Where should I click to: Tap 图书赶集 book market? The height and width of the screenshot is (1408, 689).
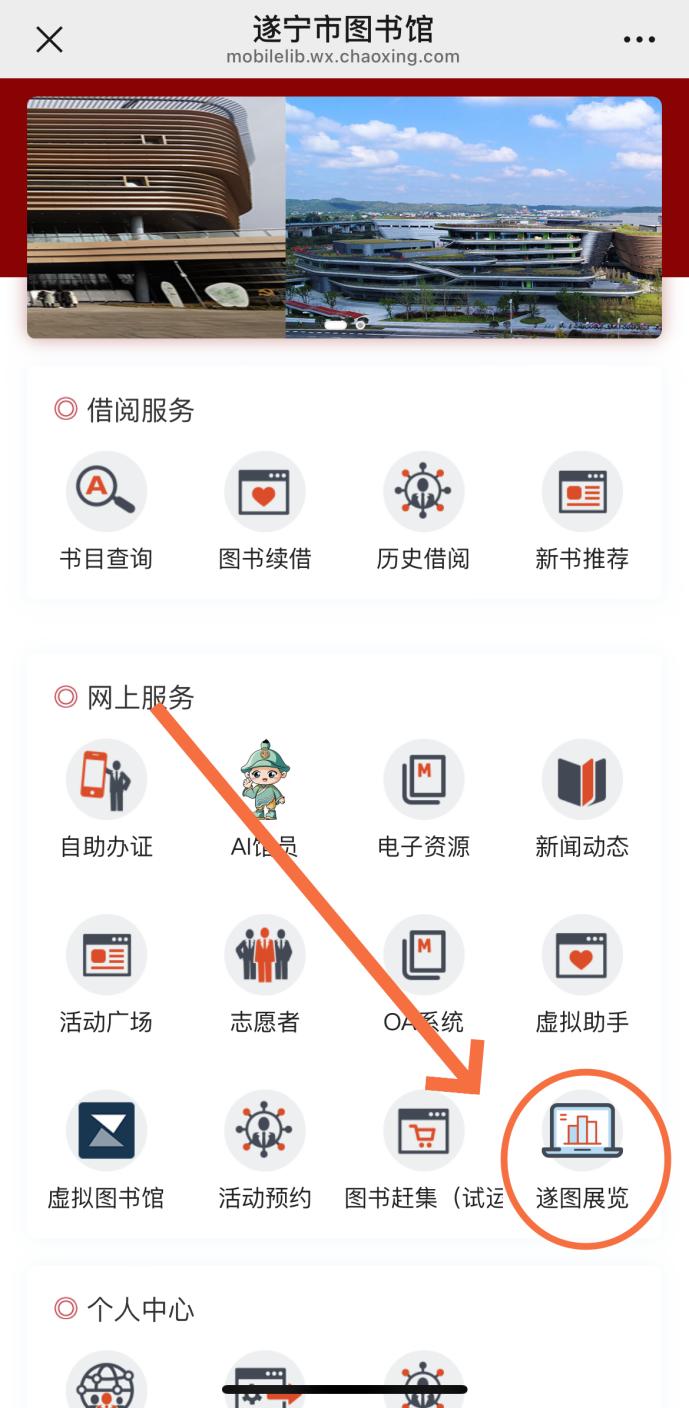pos(423,1132)
